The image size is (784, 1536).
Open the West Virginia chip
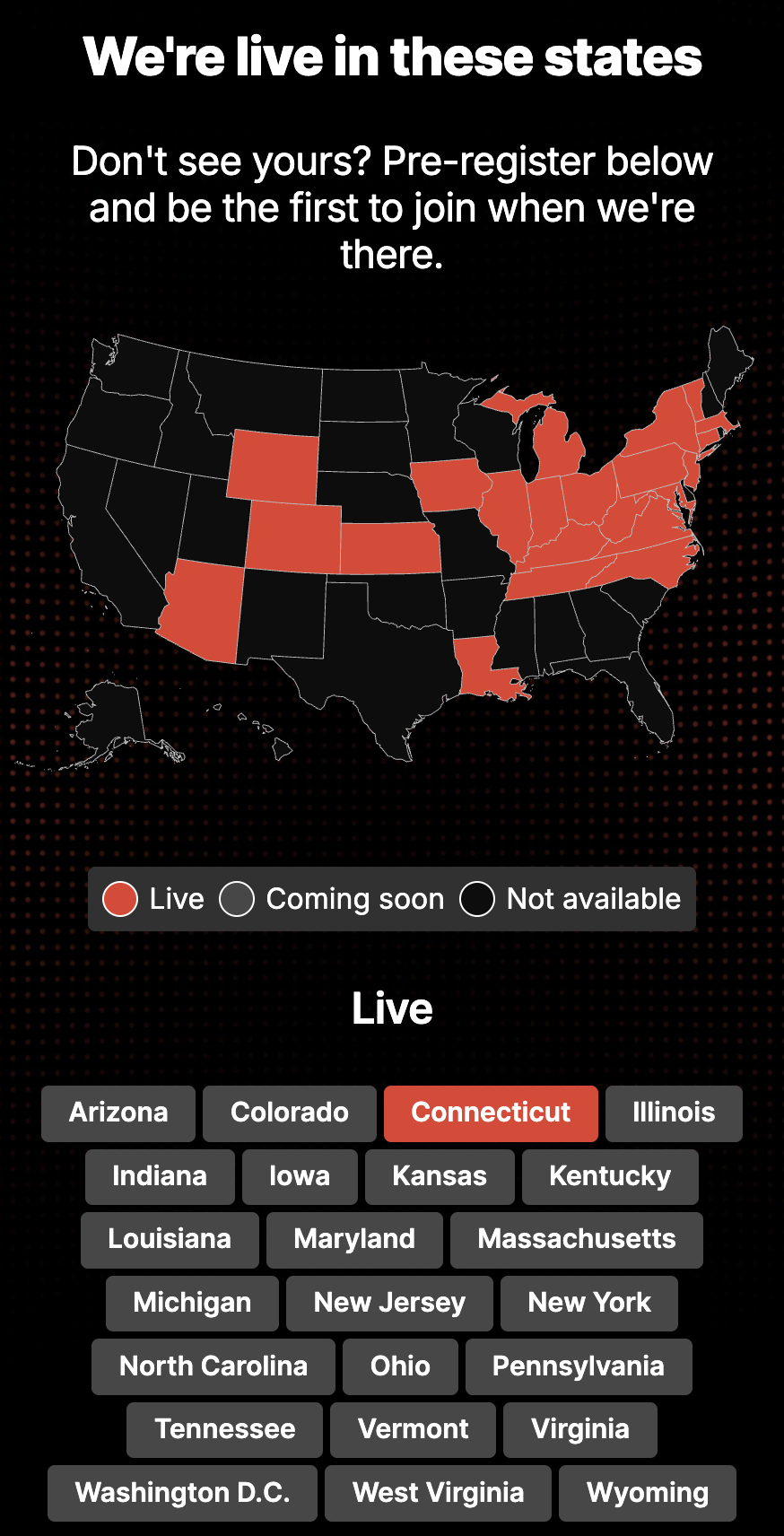(438, 1493)
